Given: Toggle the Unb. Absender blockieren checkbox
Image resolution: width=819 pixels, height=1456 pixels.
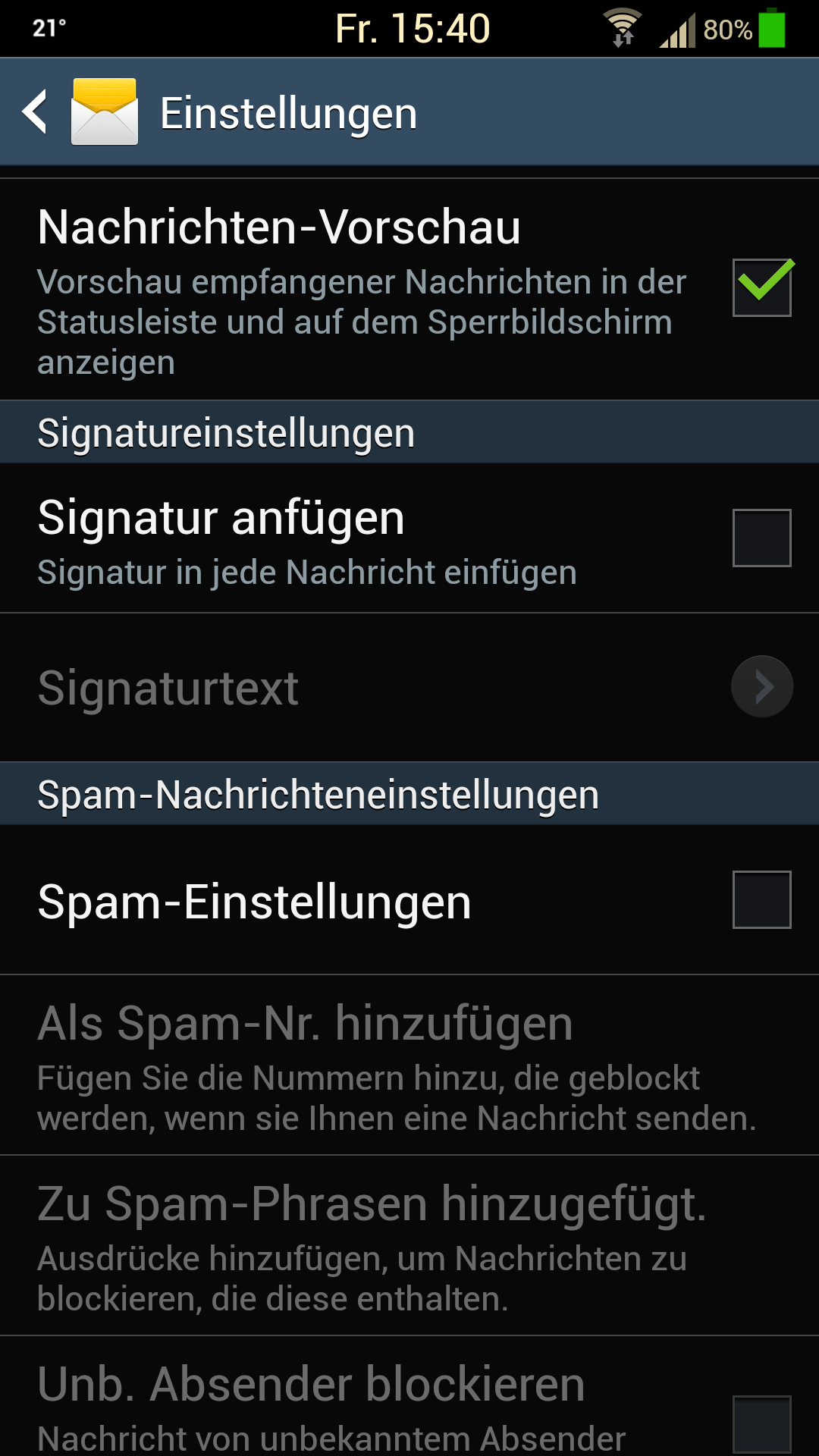Looking at the screenshot, I should coord(762,1424).
